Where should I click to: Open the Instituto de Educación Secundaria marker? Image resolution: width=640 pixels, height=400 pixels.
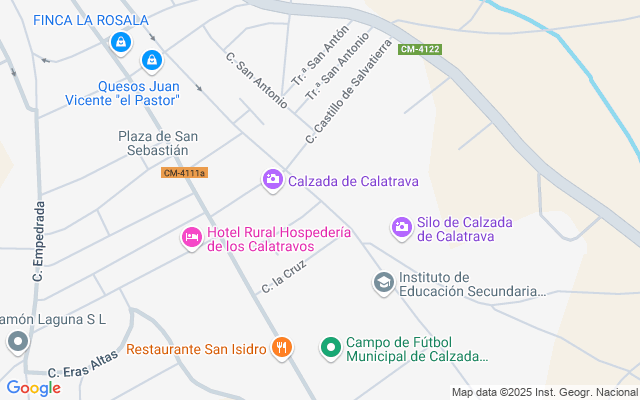(x=383, y=283)
